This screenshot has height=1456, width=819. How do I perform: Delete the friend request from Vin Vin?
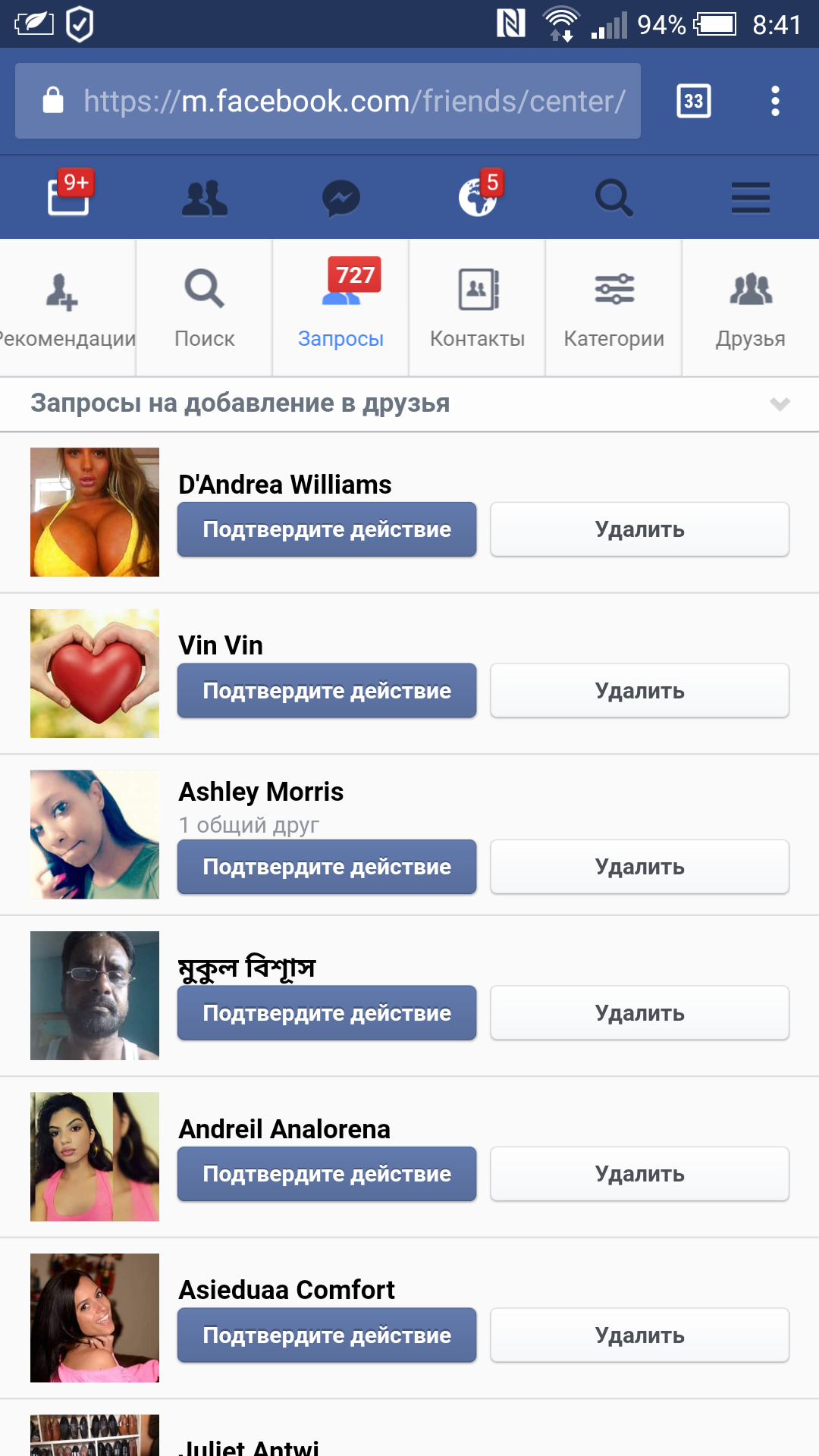pos(639,691)
